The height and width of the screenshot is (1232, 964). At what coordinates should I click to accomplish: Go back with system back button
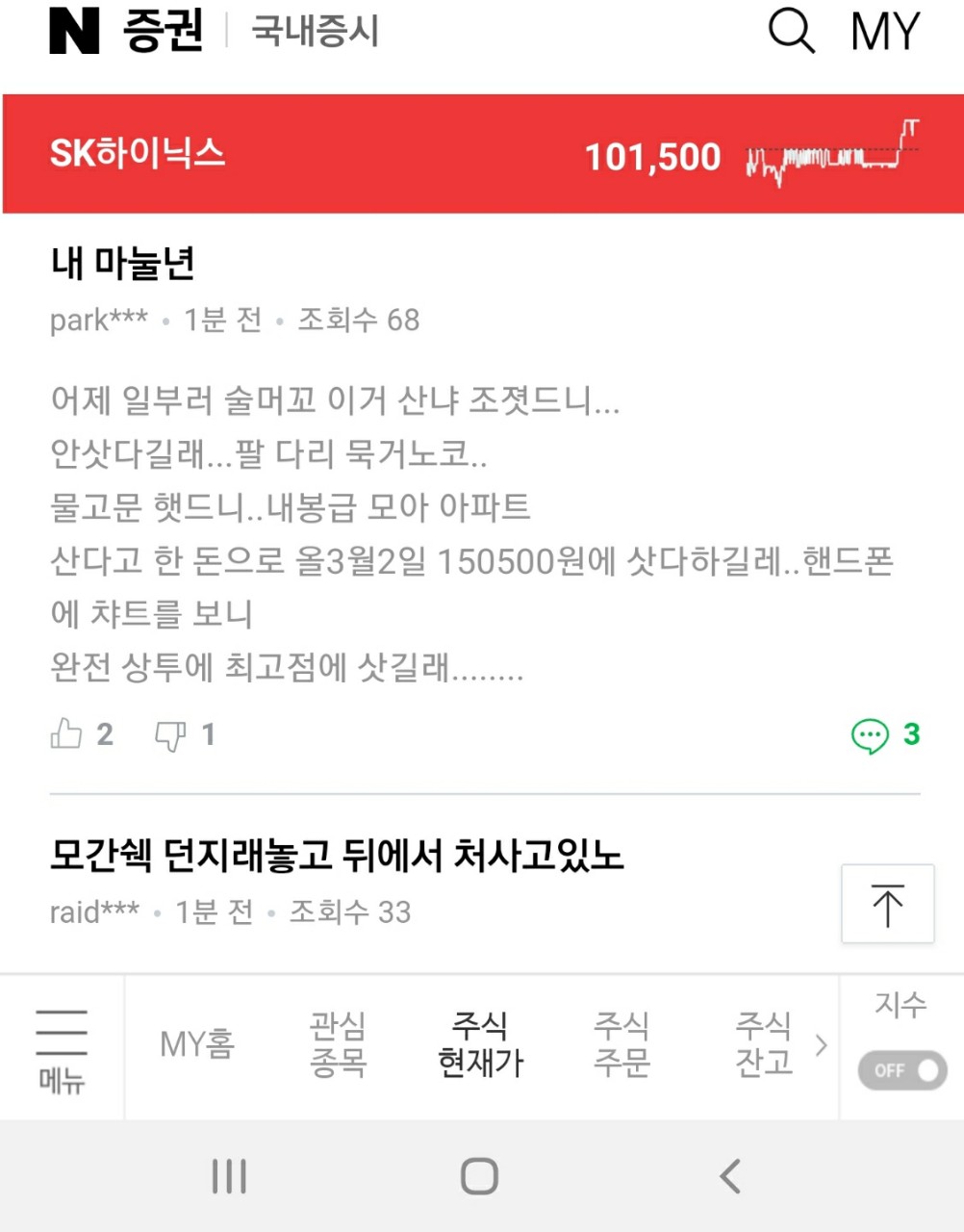[730, 1176]
